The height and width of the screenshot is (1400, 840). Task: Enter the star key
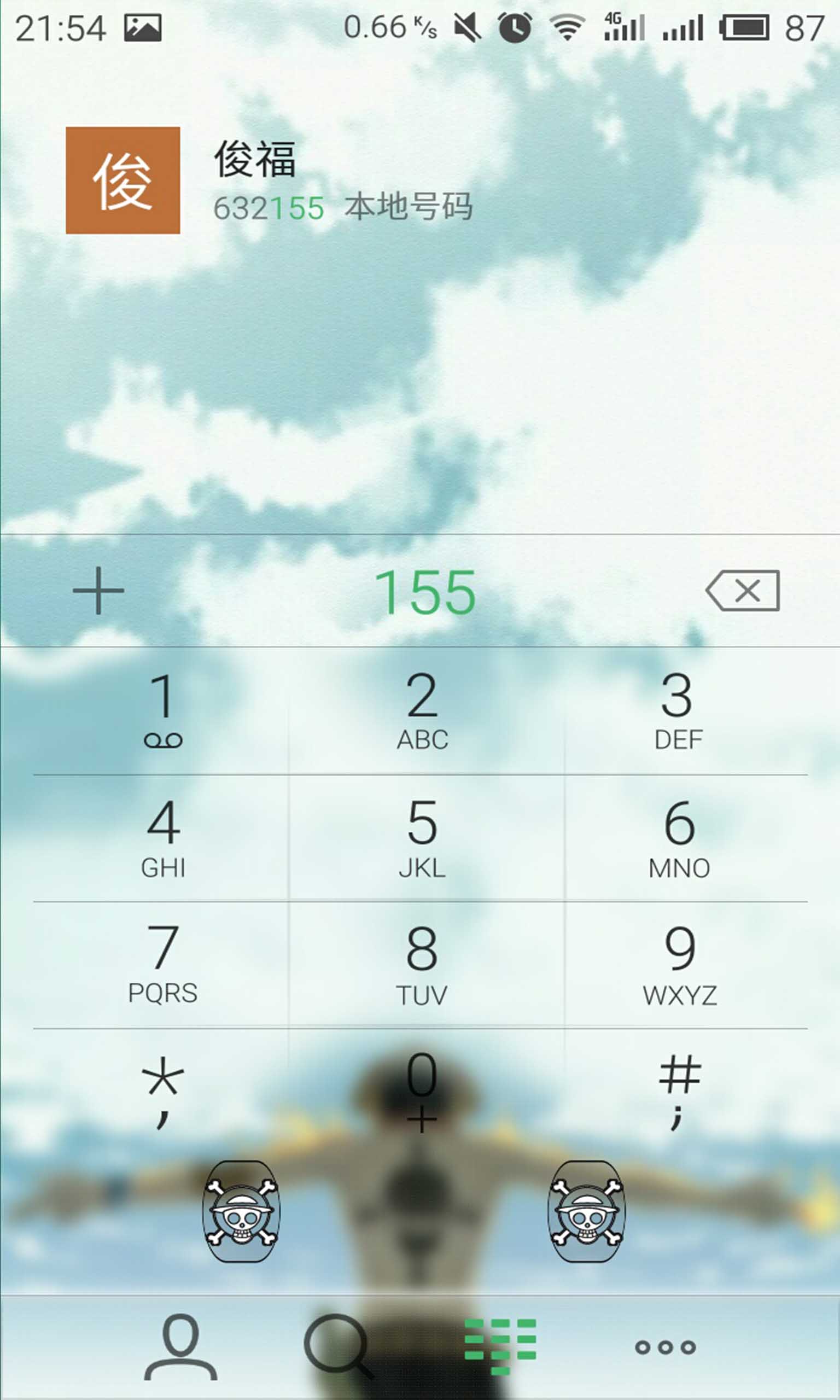(163, 1092)
